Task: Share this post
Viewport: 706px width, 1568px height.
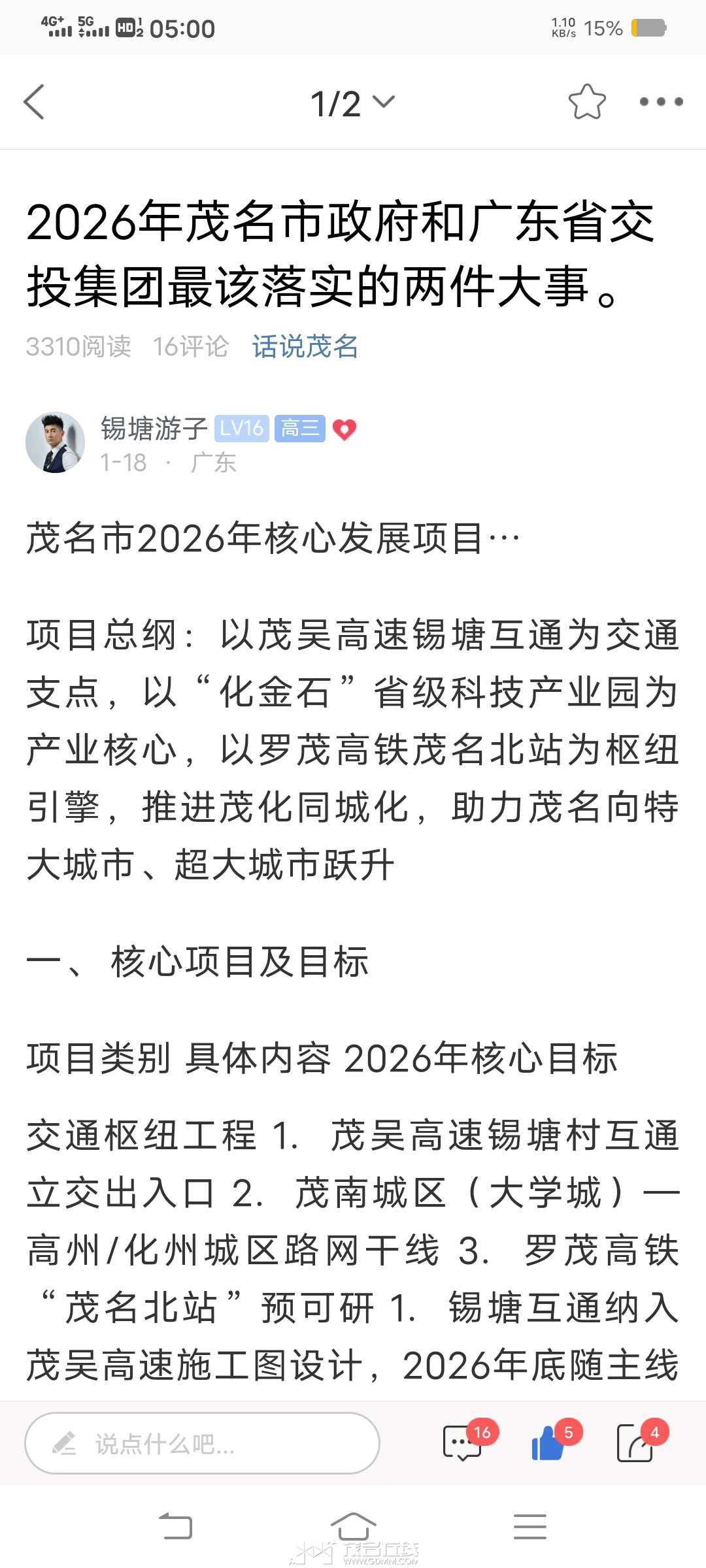Action: point(635,1443)
